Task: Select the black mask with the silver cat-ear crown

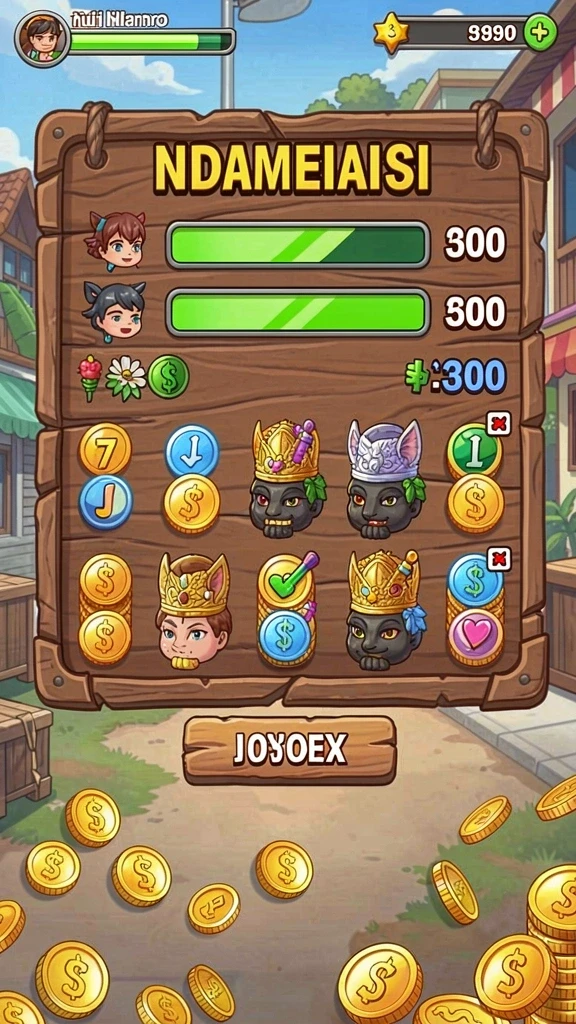Action: 385,479
